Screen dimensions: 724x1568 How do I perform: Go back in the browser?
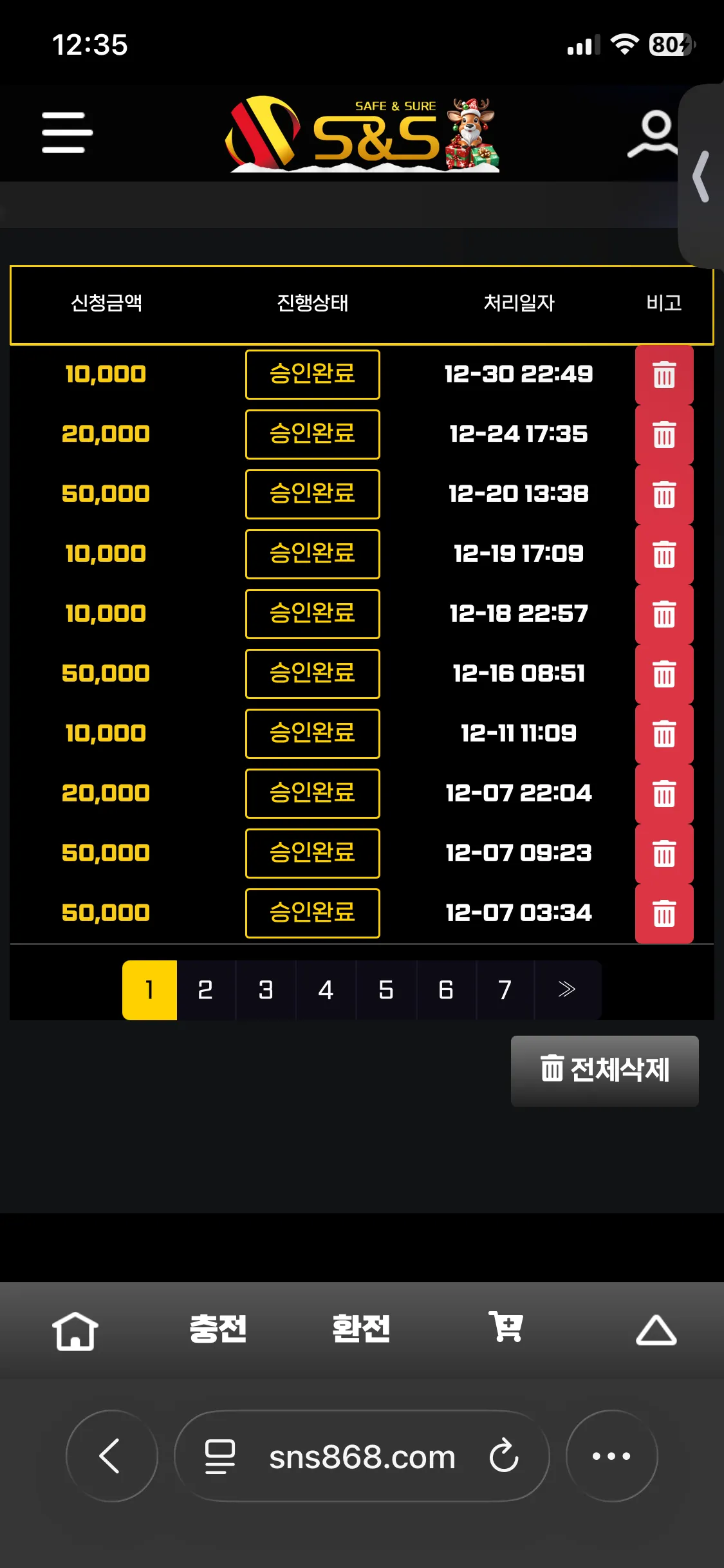(x=112, y=1456)
